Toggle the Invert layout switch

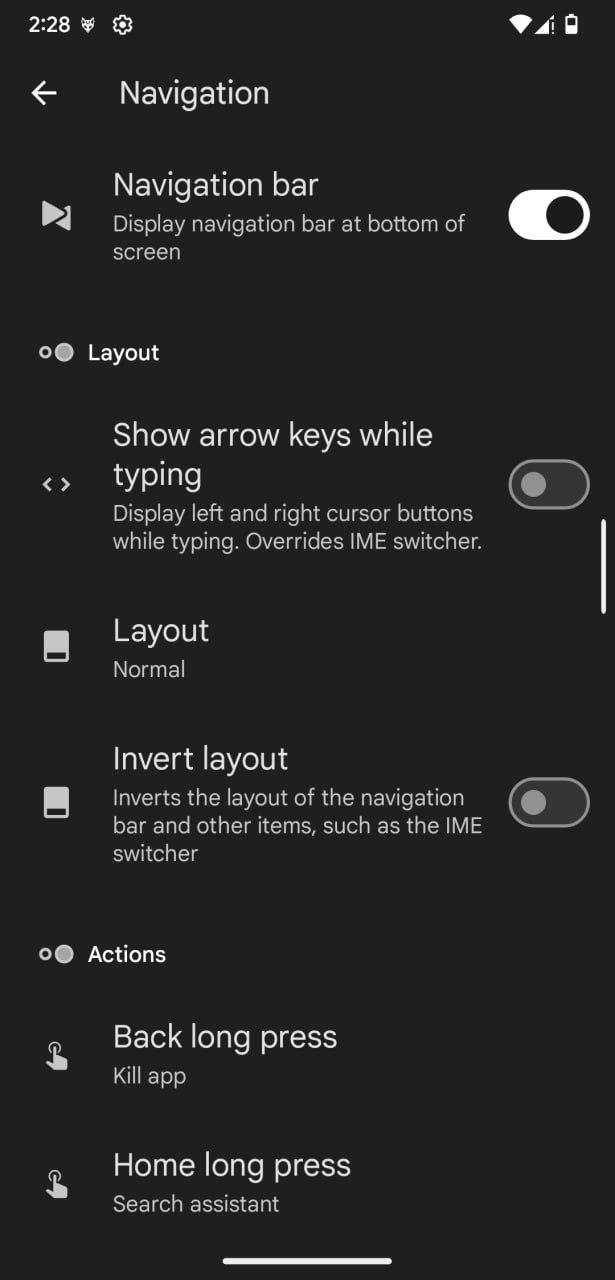click(x=548, y=802)
